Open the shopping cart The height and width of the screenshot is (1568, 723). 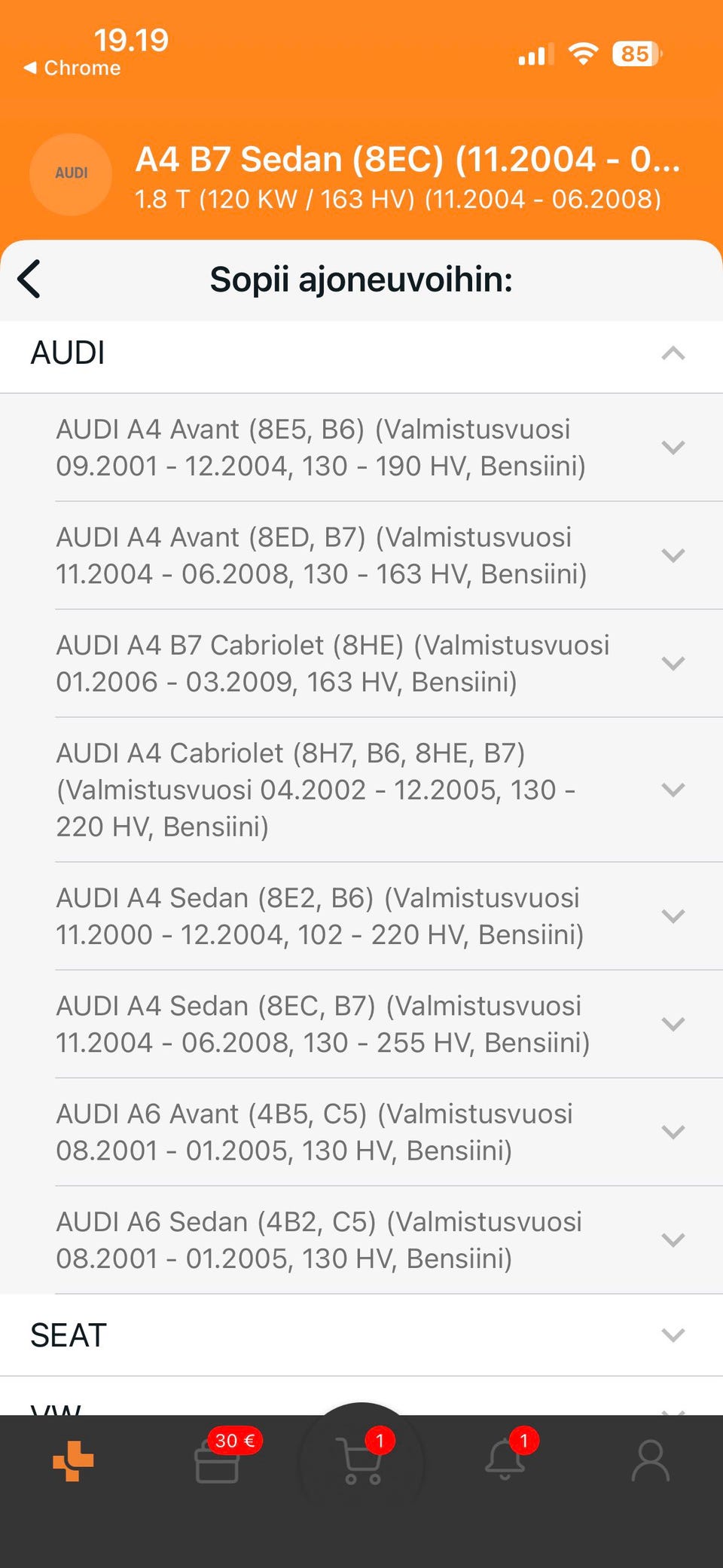coord(362,1462)
